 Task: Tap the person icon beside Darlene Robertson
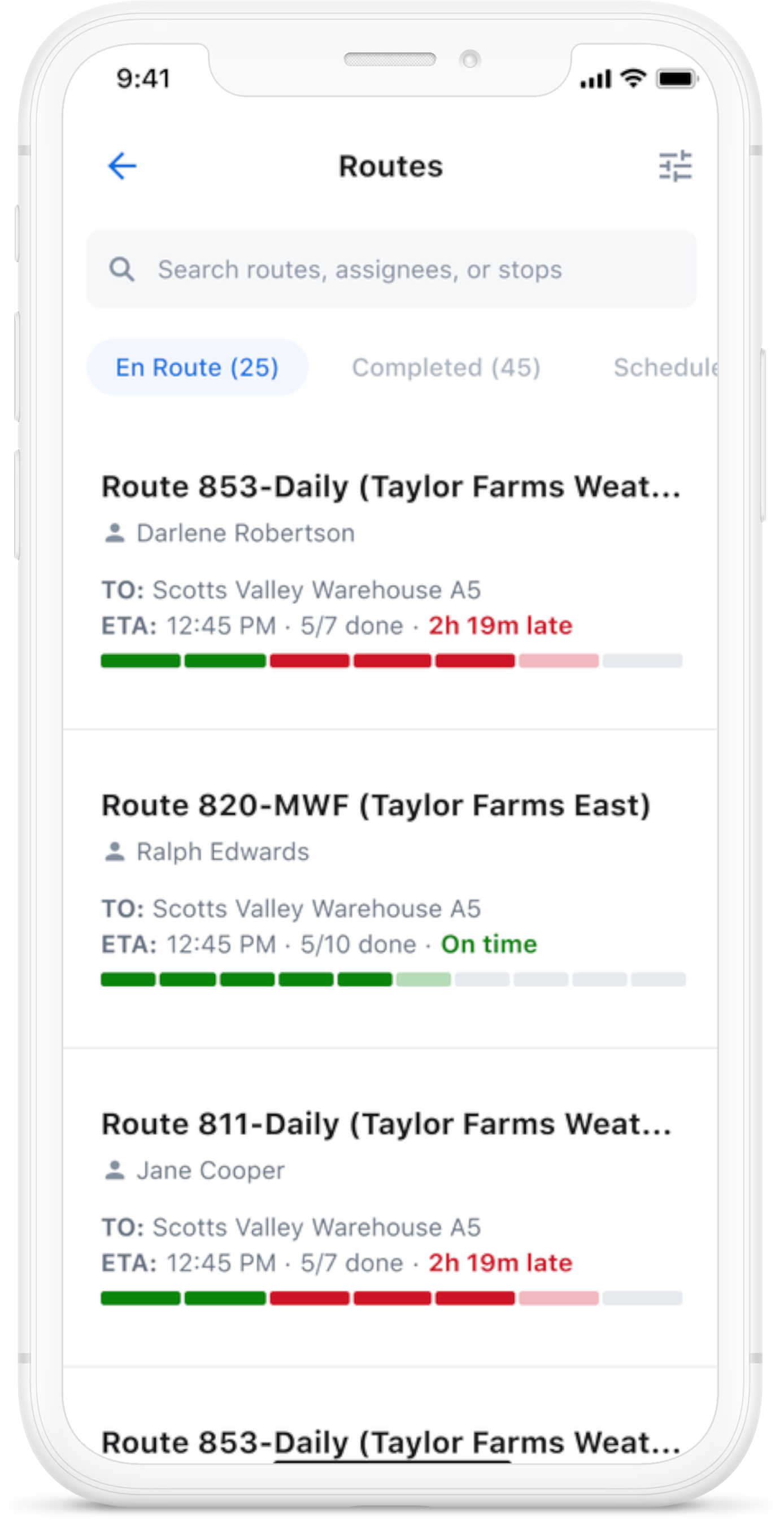116,533
